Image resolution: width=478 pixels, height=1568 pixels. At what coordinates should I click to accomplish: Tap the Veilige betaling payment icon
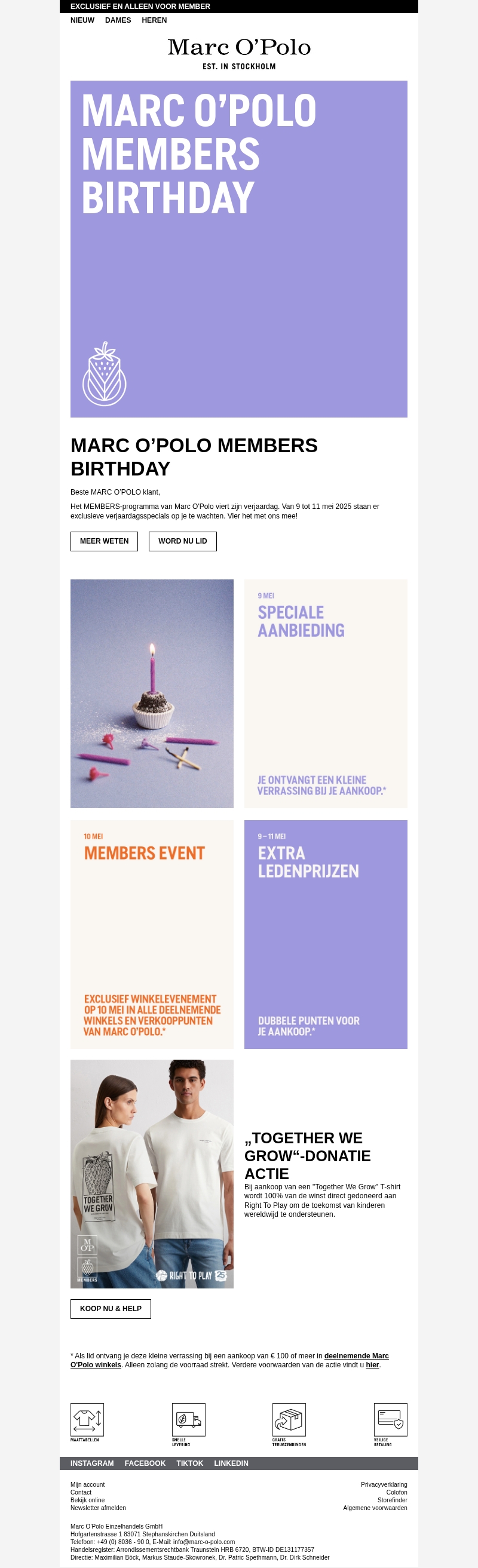(390, 1419)
